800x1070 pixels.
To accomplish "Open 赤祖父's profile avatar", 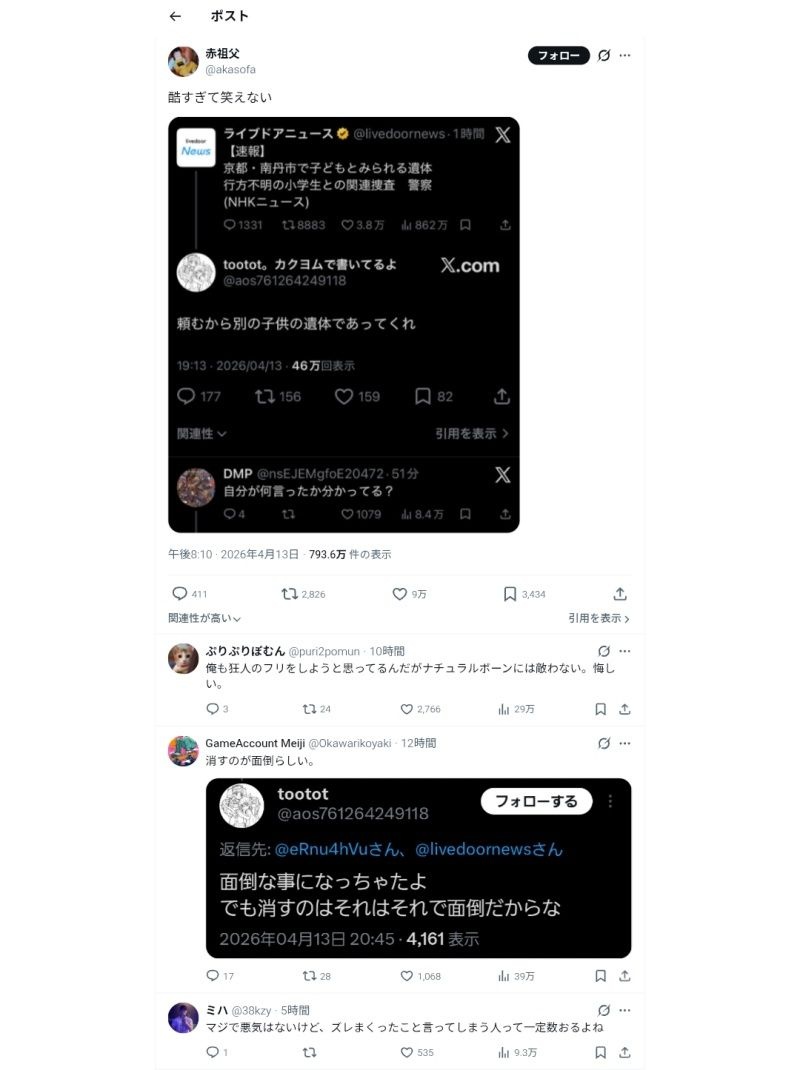I will pyautogui.click(x=183, y=61).
